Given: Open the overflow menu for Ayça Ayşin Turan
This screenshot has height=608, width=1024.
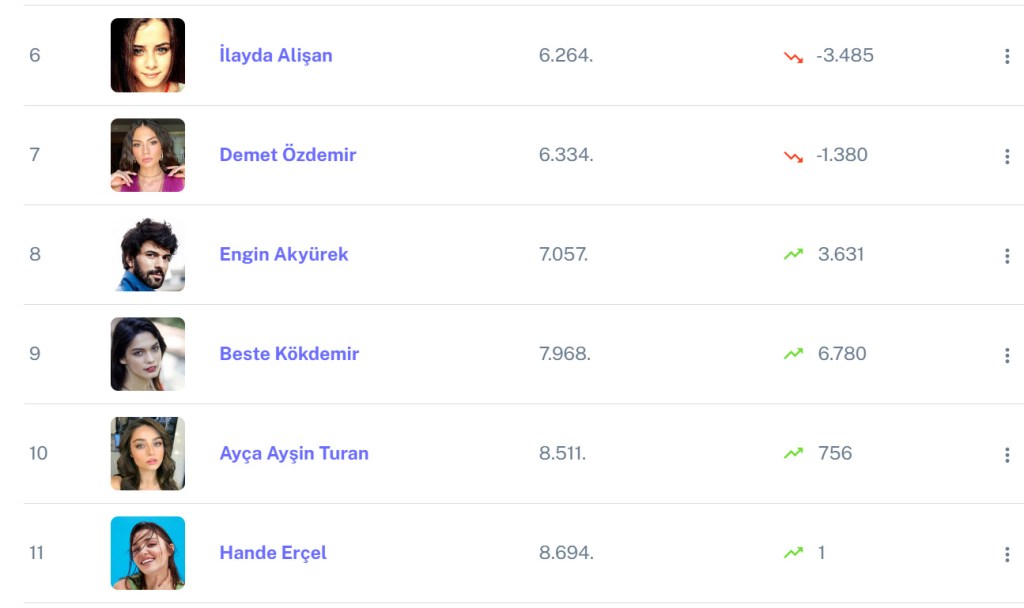Looking at the screenshot, I should coord(1007,455).
